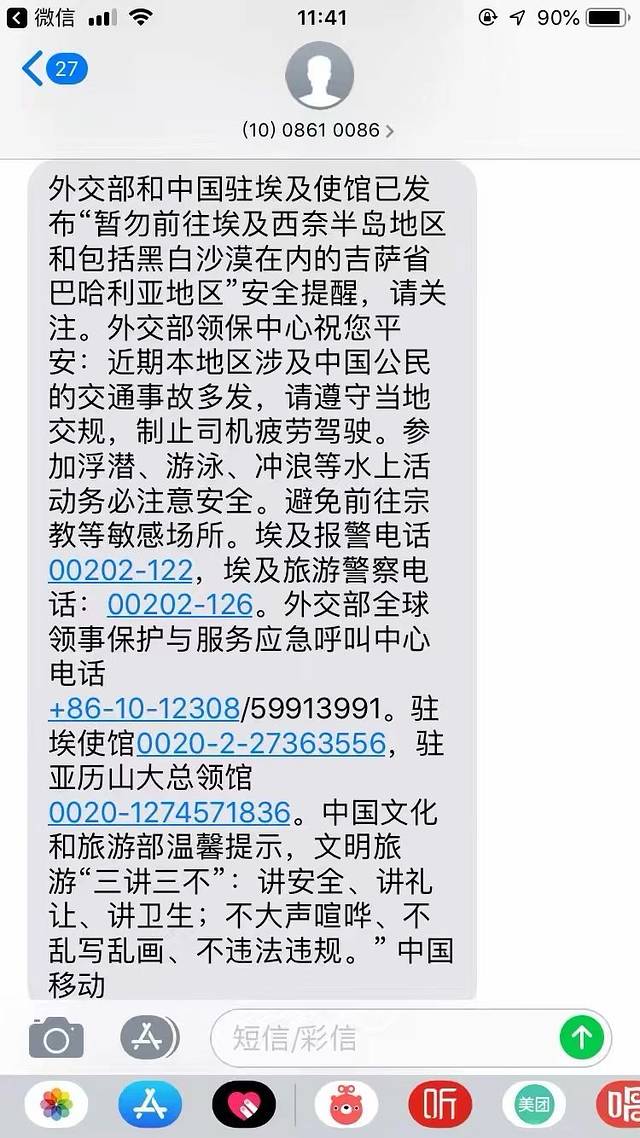The width and height of the screenshot is (640, 1138).
Task: Call Egypt police number 00202-122
Action: point(120,570)
